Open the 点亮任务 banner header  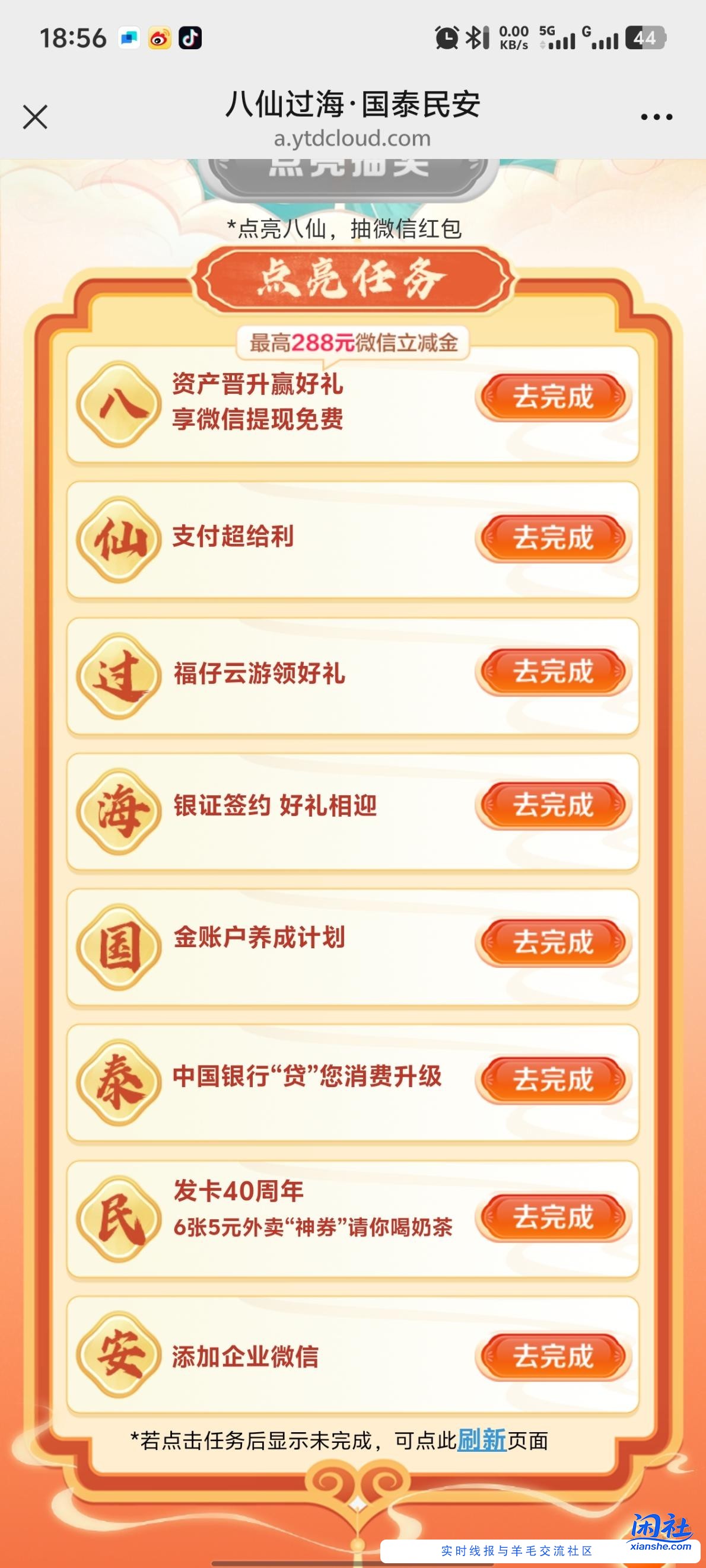pyautogui.click(x=352, y=280)
